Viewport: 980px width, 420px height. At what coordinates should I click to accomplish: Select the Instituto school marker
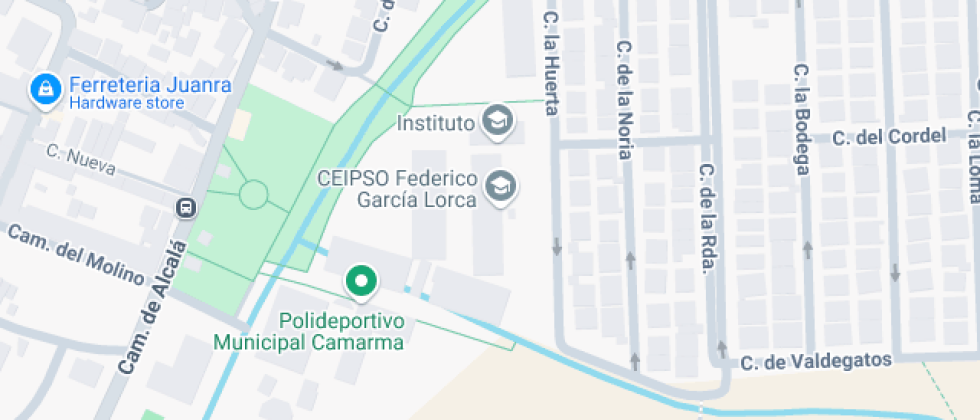498,121
